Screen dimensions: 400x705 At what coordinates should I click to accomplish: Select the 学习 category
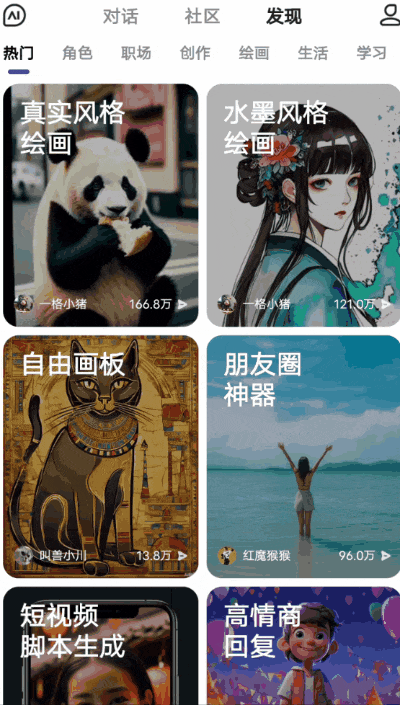372,53
